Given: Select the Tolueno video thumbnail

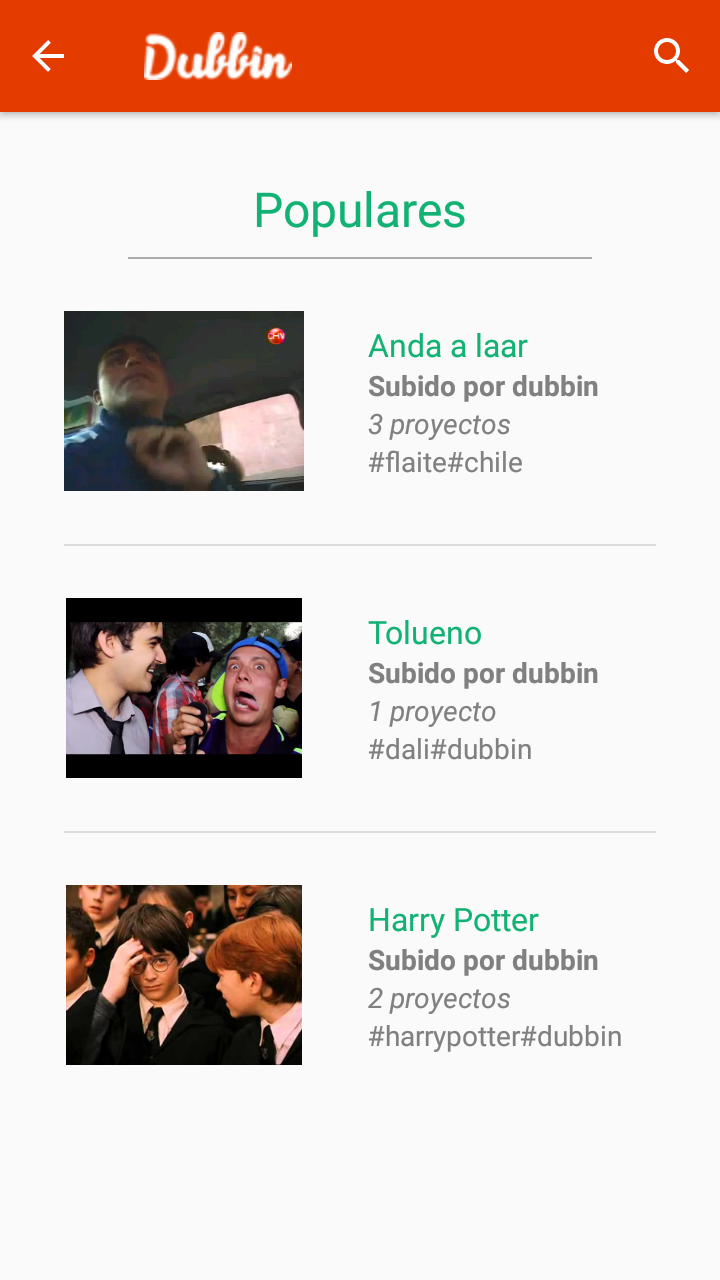Looking at the screenshot, I should (x=184, y=688).
